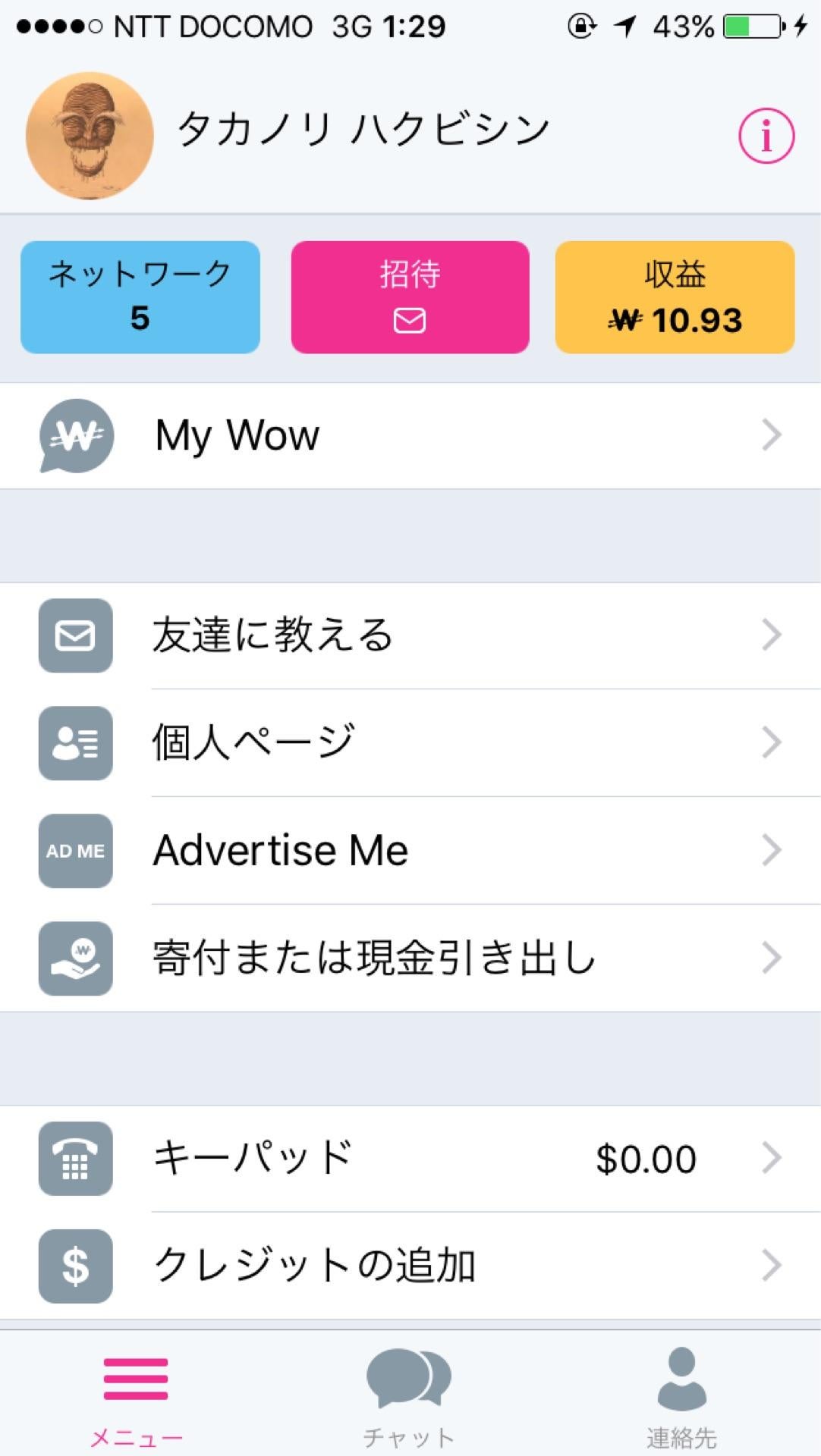Tap the yellow 収益 earnings button
This screenshot has width=821, height=1456.
pos(675,297)
